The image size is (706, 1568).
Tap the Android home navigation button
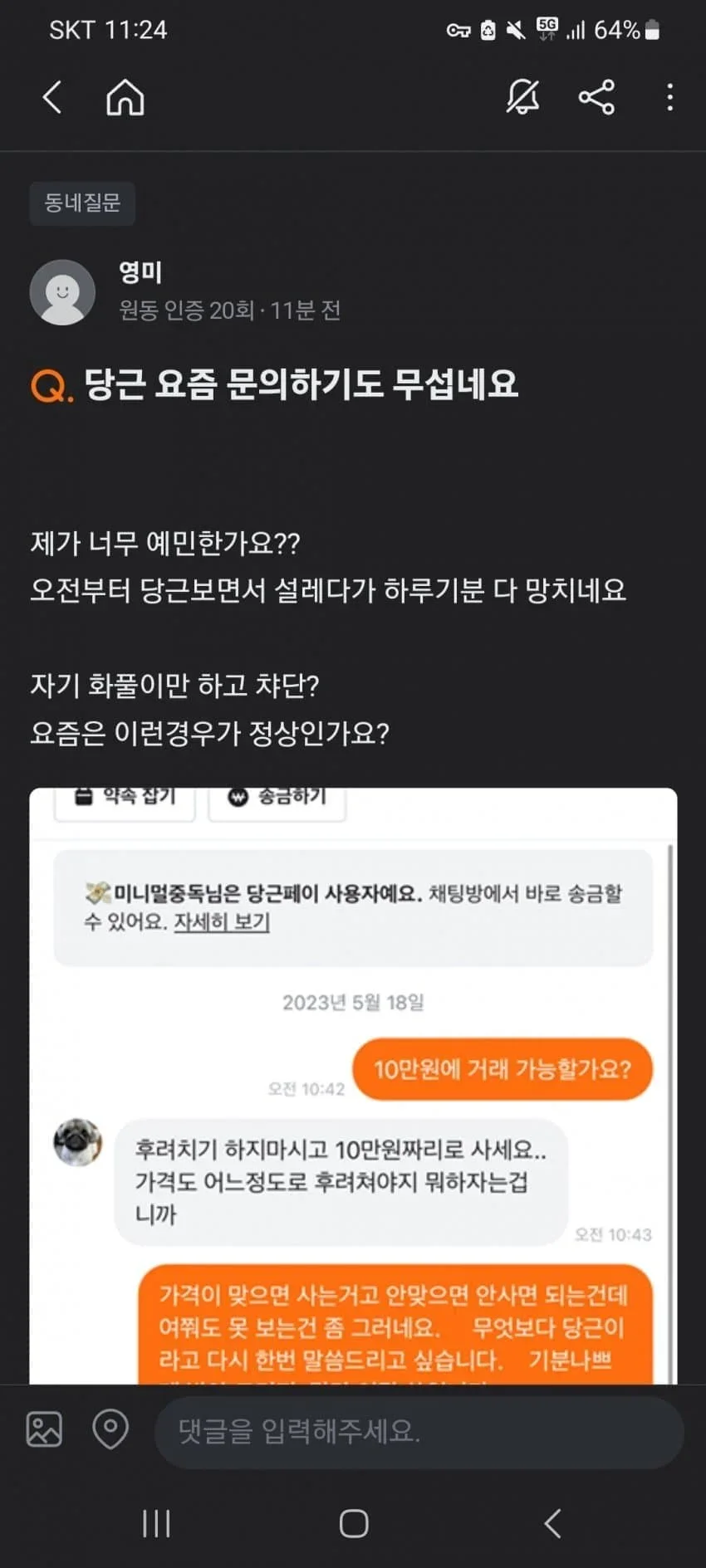pyautogui.click(x=352, y=1523)
